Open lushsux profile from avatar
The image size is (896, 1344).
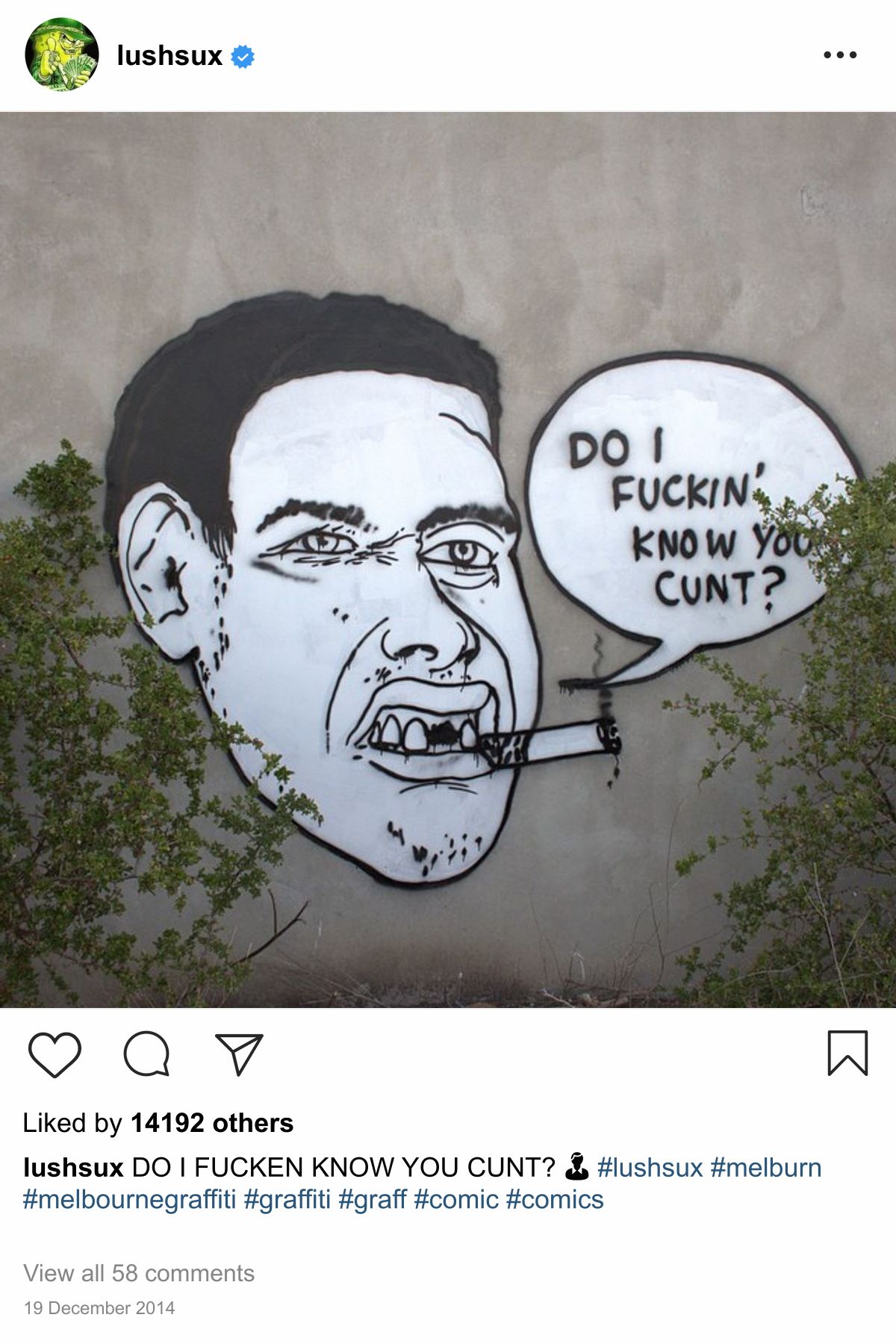(61, 55)
